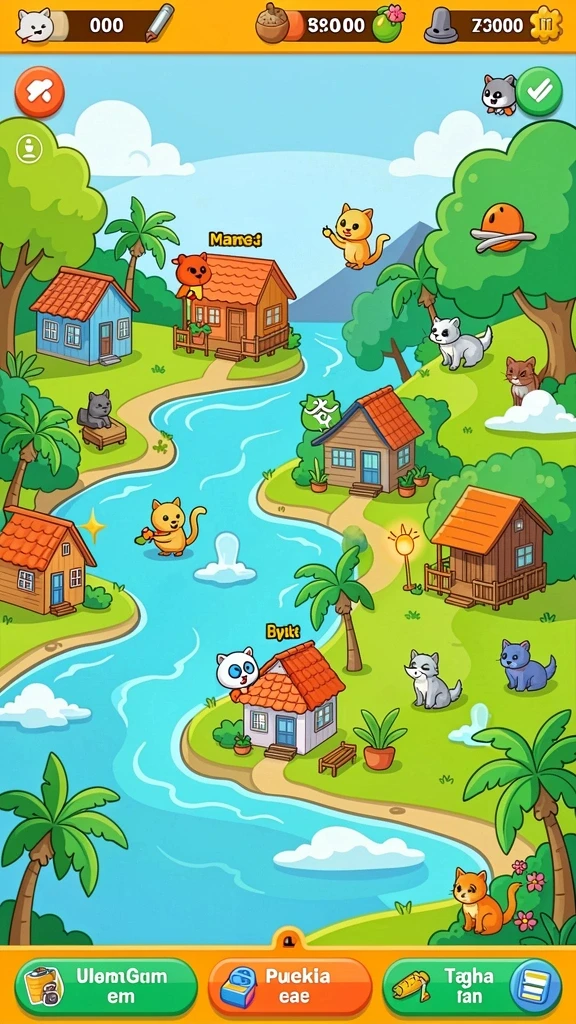
Task: Confirm with the green checkmark button
Action: pos(539,91)
